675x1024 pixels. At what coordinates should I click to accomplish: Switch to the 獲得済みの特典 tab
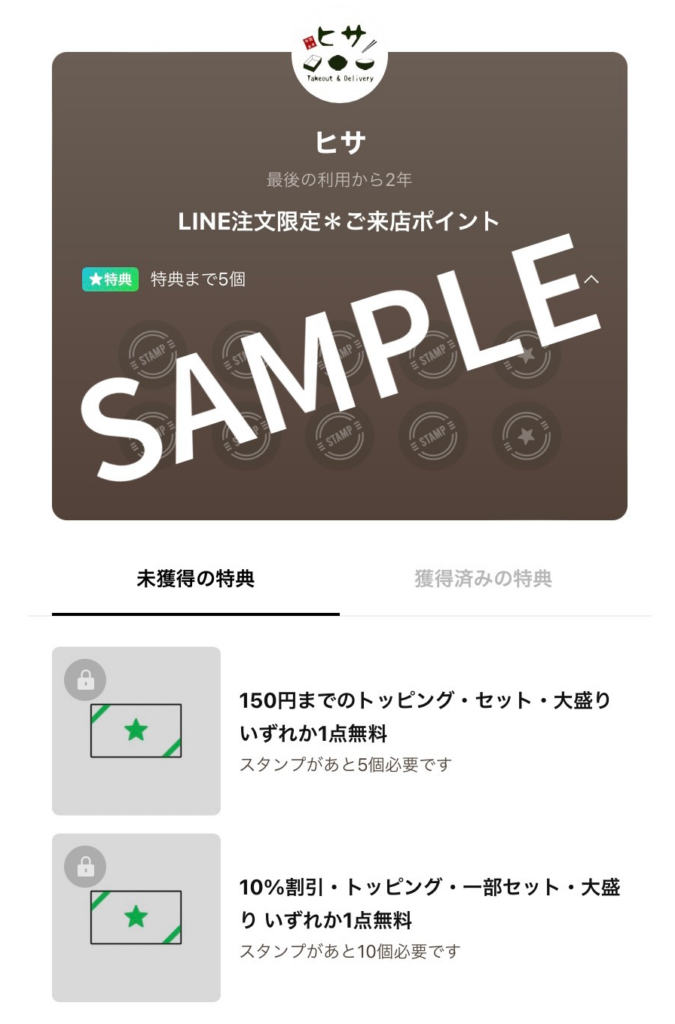tap(483, 579)
